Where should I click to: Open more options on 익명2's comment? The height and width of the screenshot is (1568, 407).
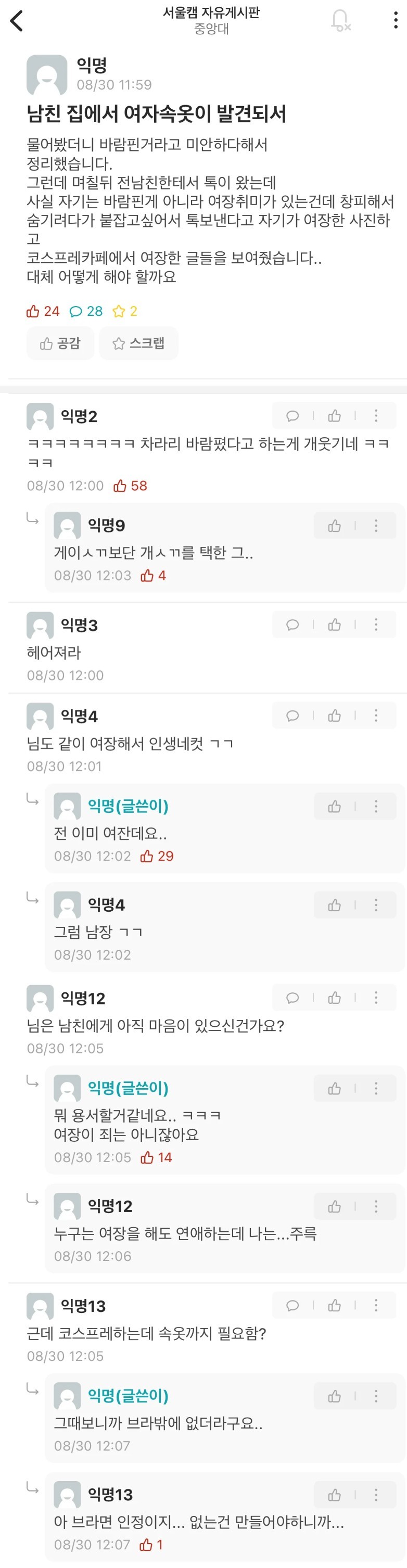[376, 416]
